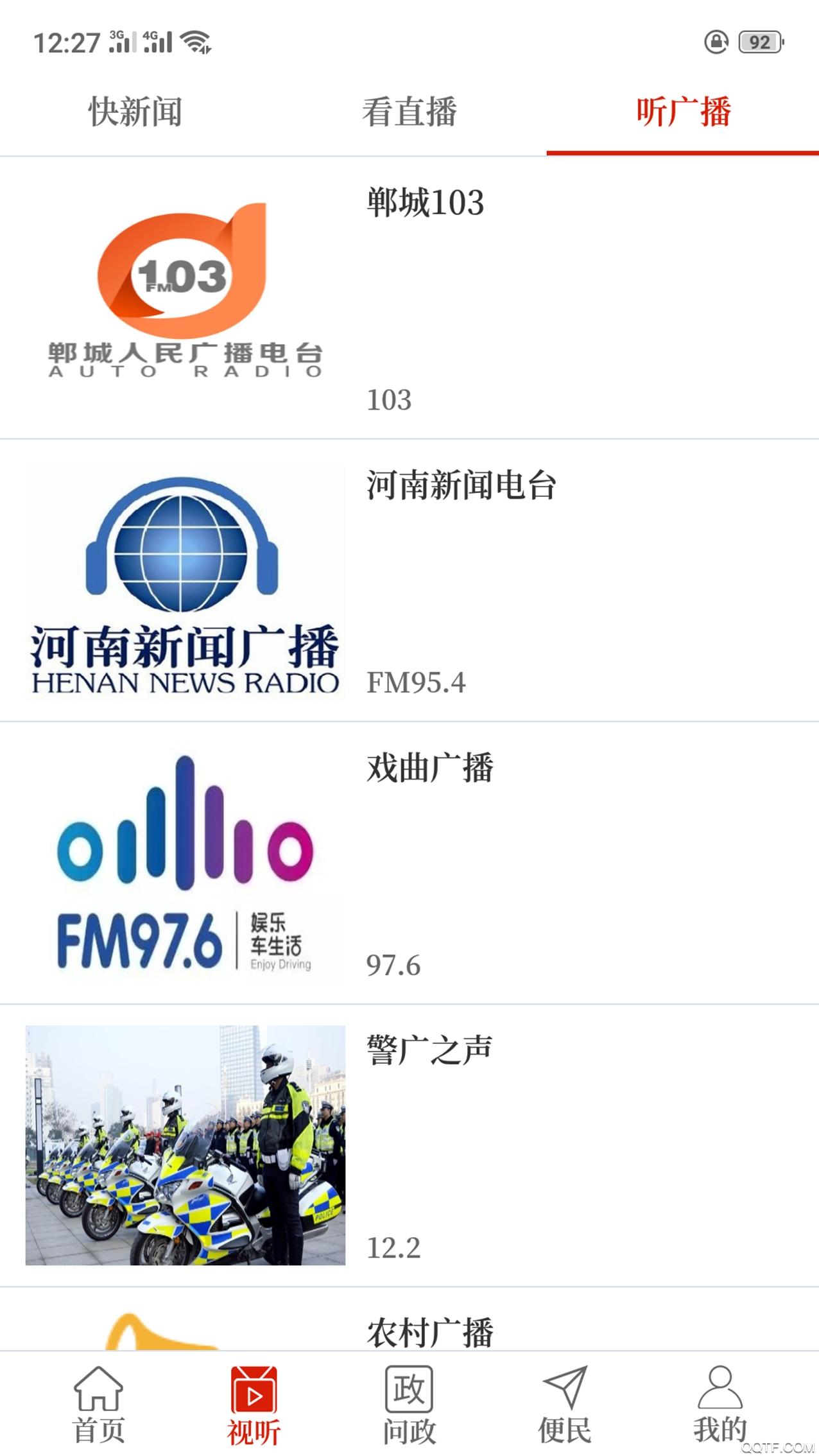Open the 郸城103 radio station
Image resolution: width=819 pixels, height=1456 pixels.
(x=410, y=298)
